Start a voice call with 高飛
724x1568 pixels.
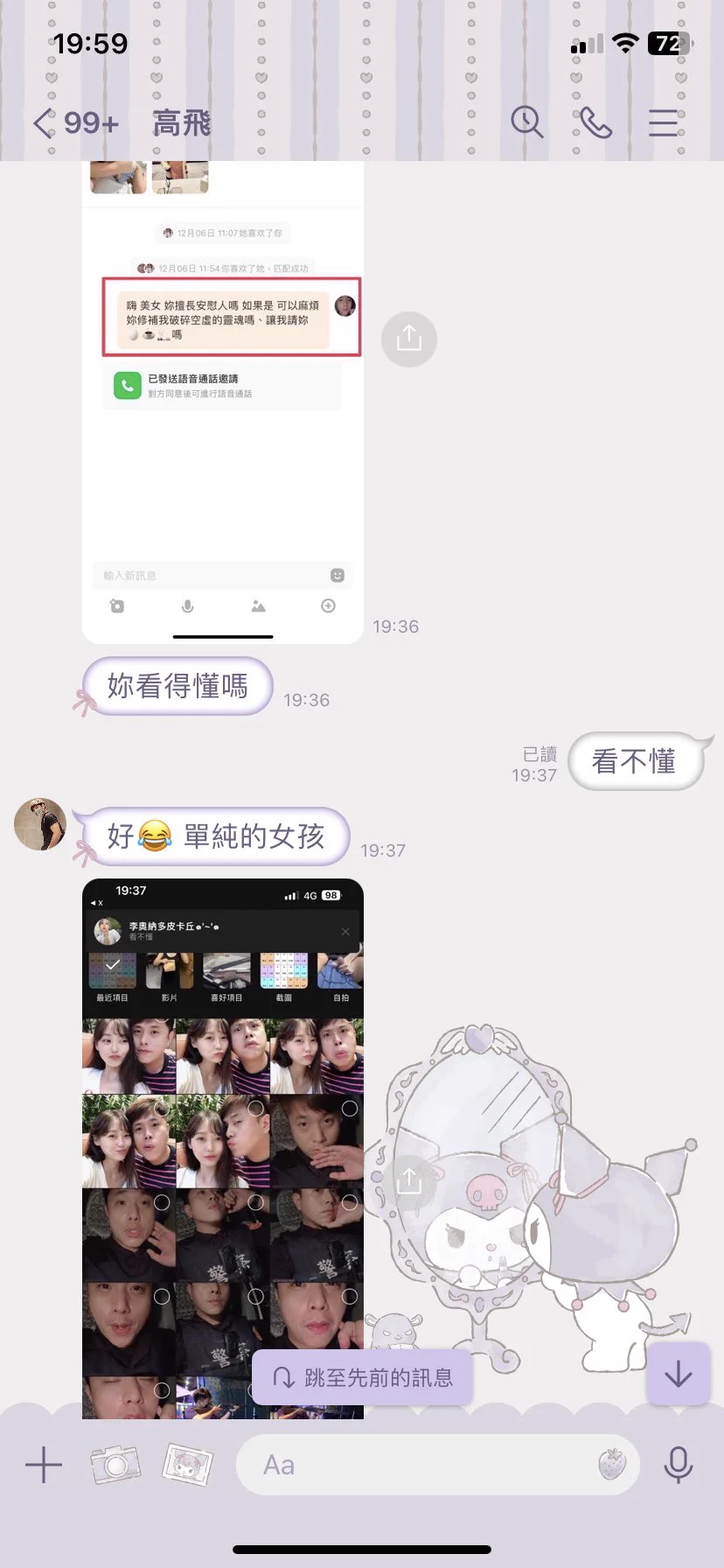click(x=595, y=123)
